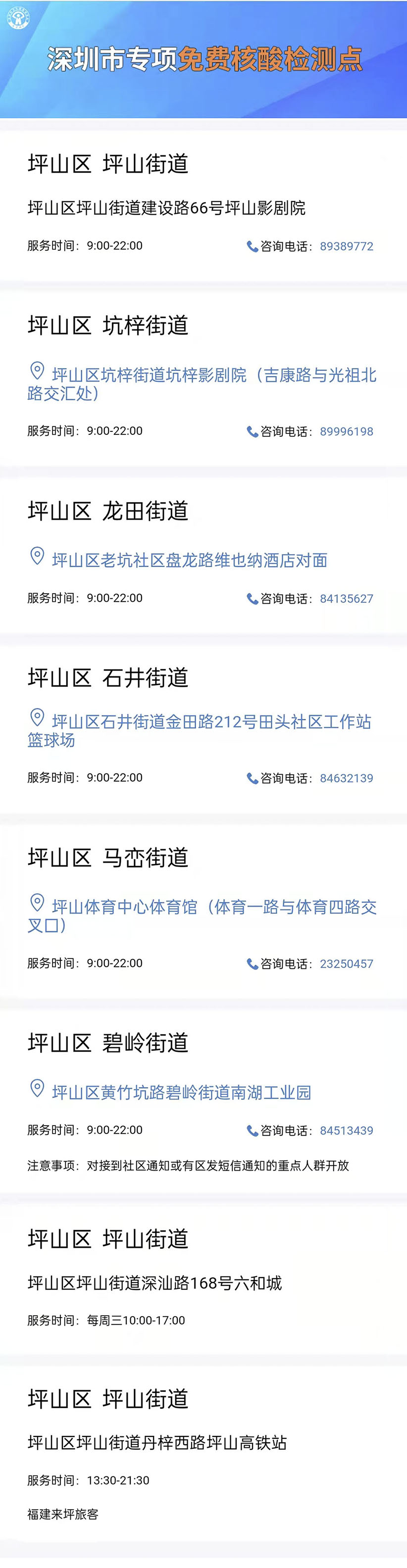Call 马峦街道 number 23250457
This screenshot has height=1568, width=407.
click(346, 964)
